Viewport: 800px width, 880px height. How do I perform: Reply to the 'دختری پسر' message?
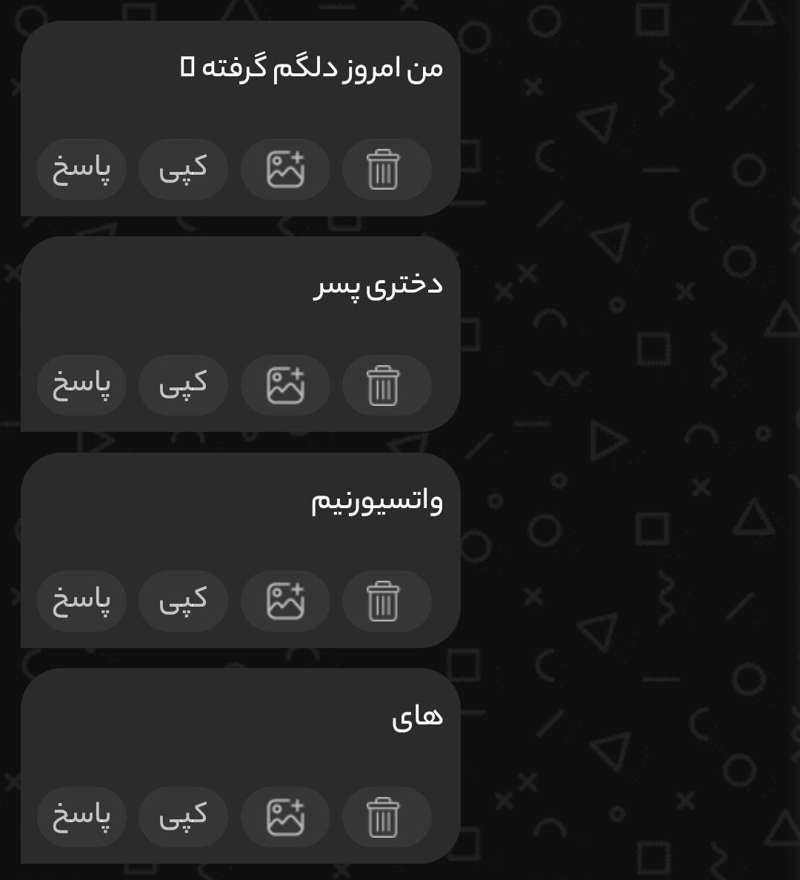coord(82,385)
